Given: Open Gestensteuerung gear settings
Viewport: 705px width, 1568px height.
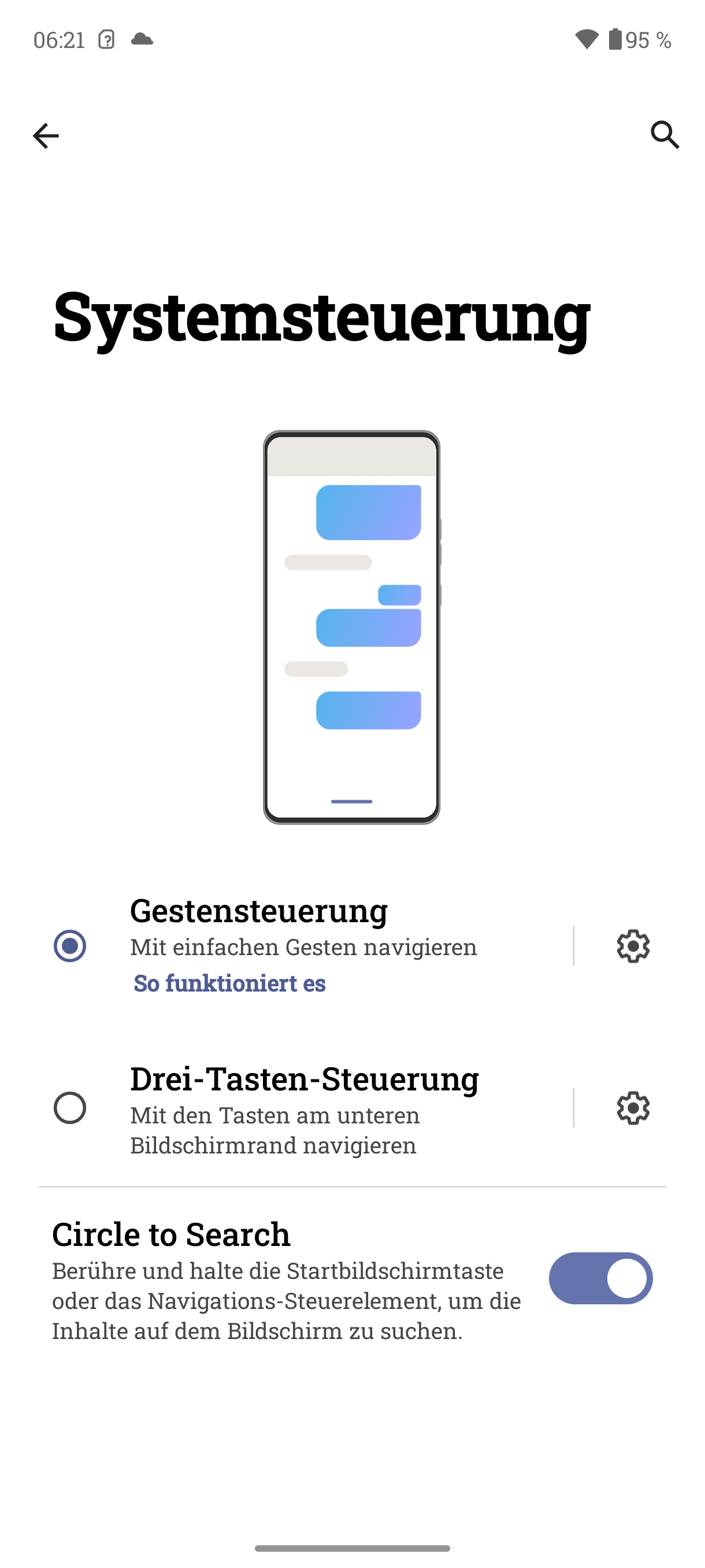Looking at the screenshot, I should click(x=633, y=946).
